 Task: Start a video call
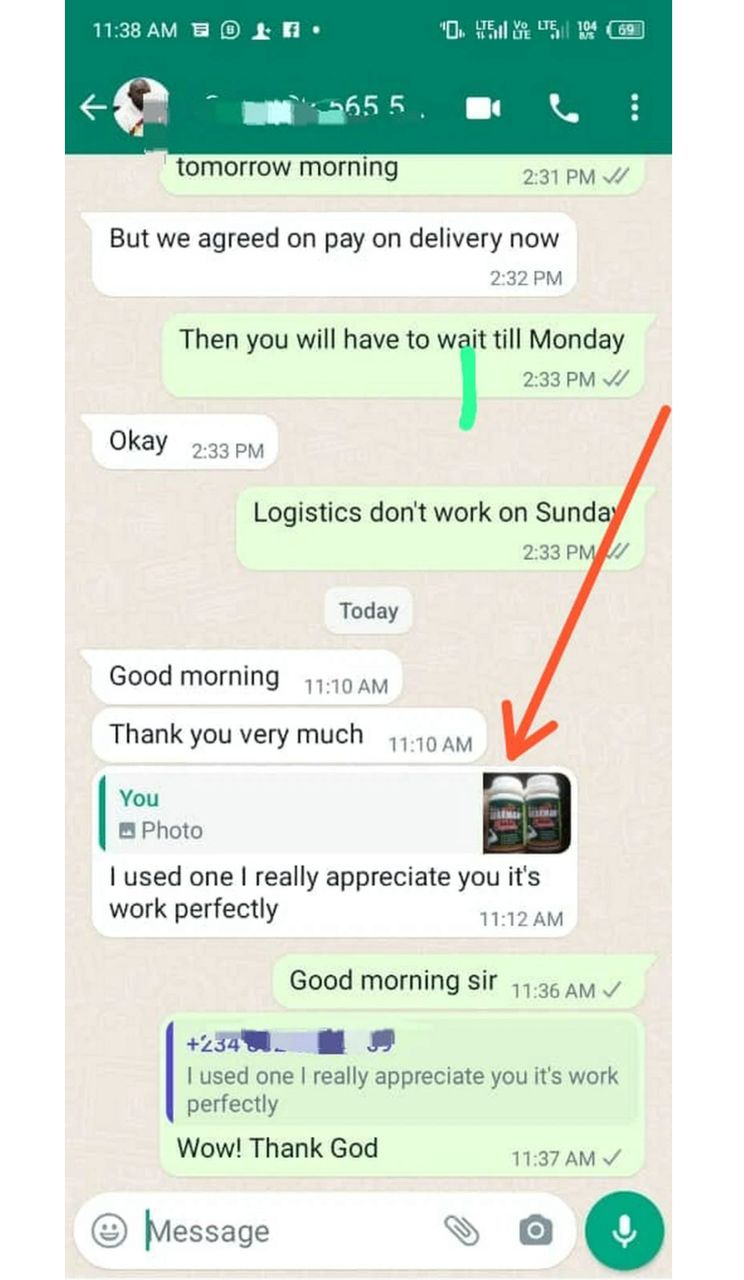click(x=483, y=108)
